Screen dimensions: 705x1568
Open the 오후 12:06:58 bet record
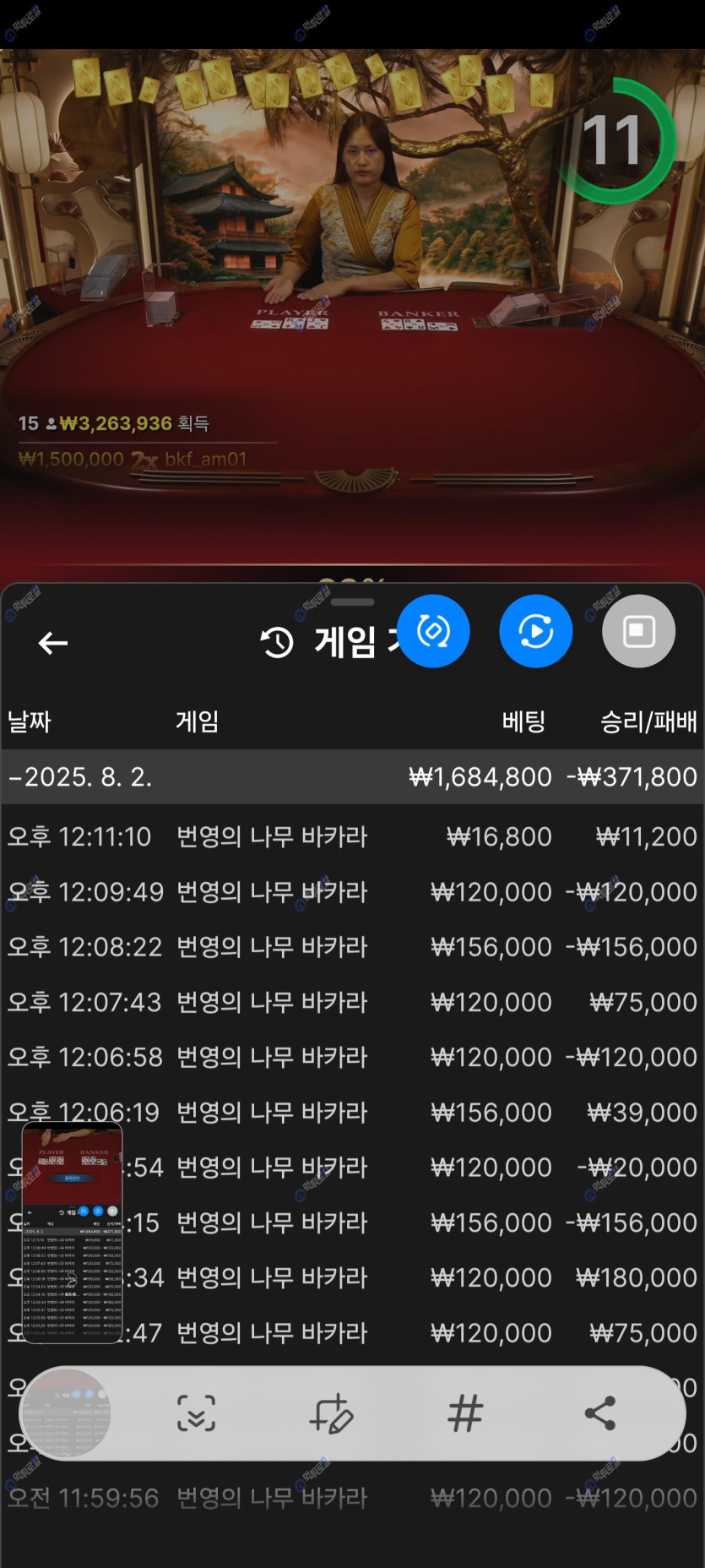pos(352,1057)
